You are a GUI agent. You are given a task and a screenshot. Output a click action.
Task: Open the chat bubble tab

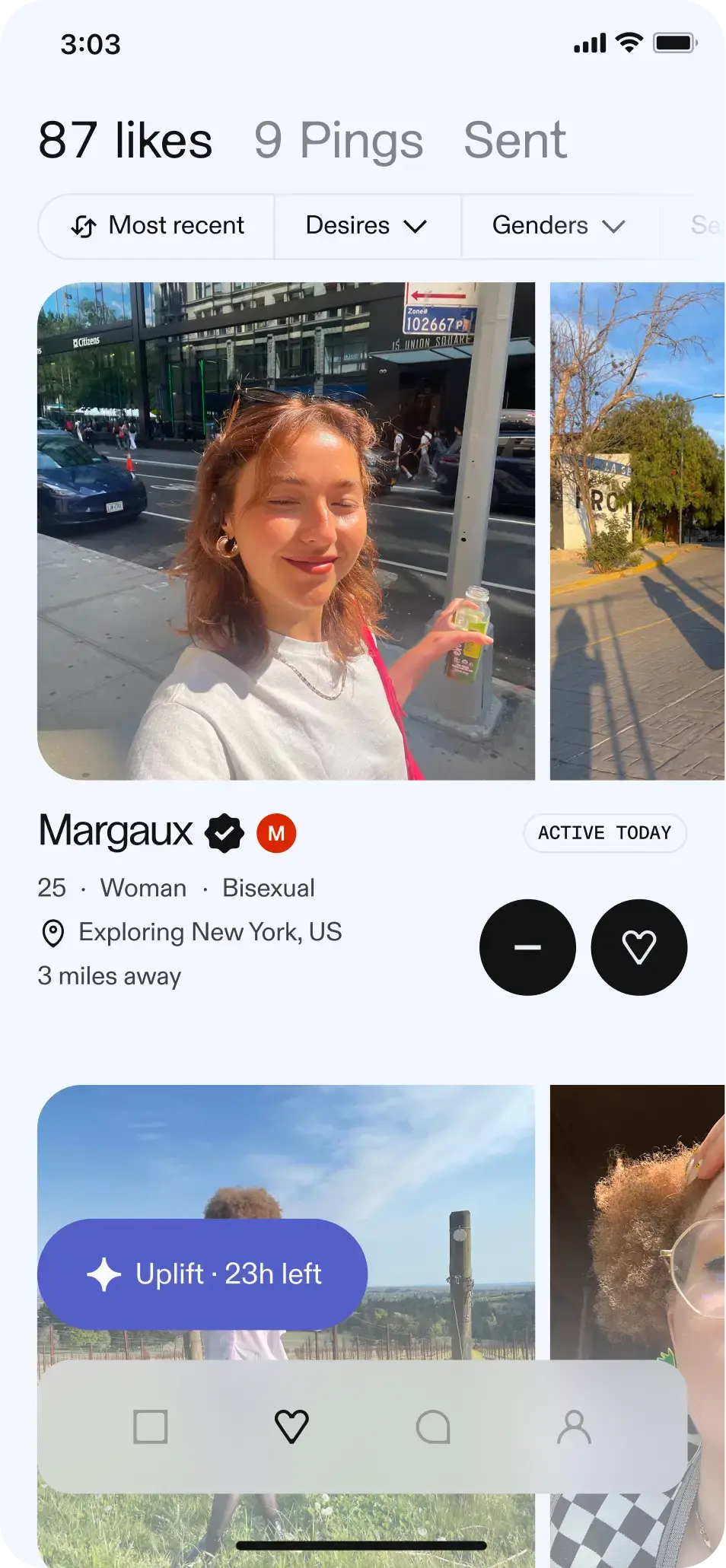pos(433,1426)
